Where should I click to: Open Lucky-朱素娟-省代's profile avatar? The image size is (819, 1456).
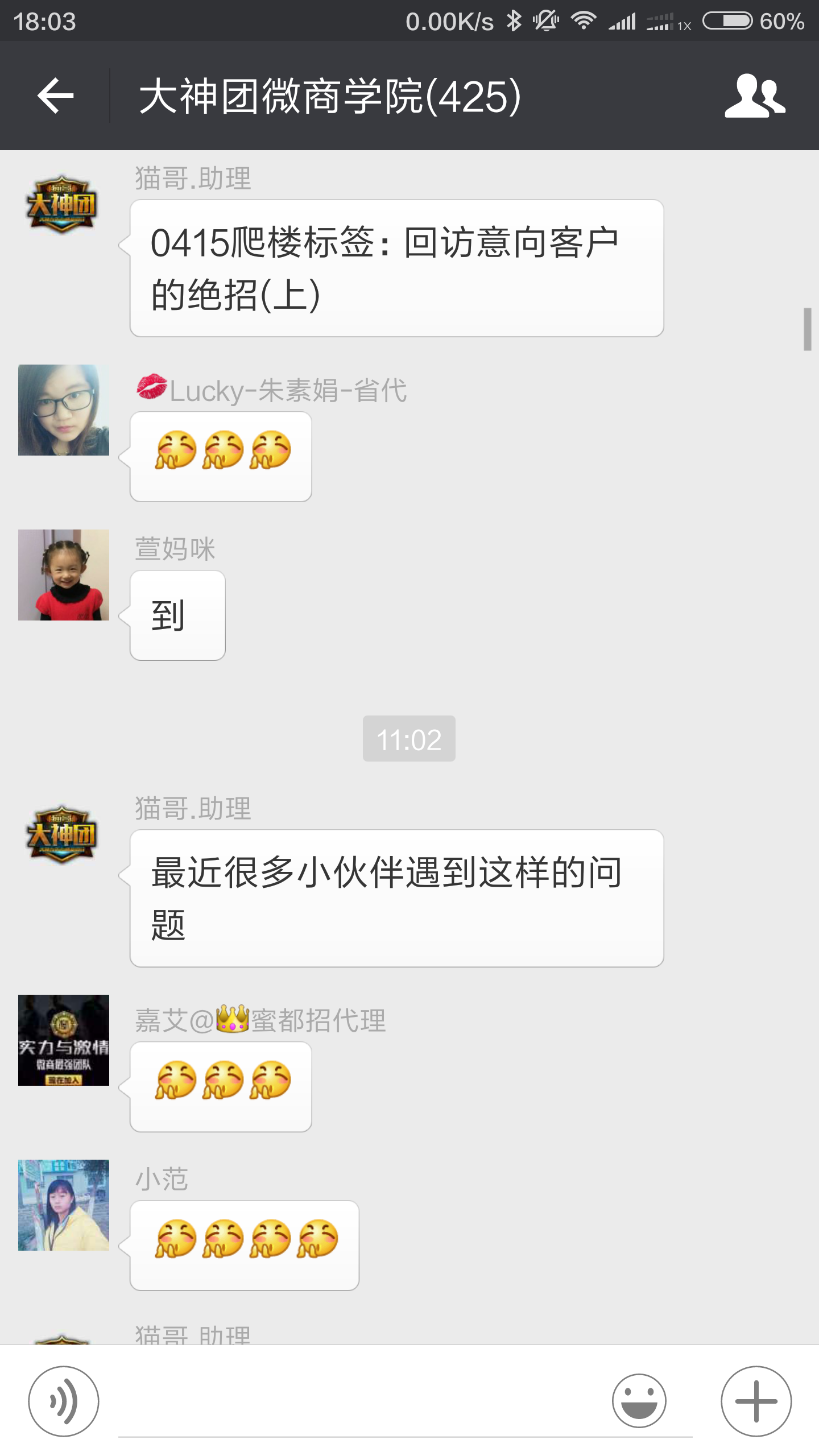tap(64, 410)
